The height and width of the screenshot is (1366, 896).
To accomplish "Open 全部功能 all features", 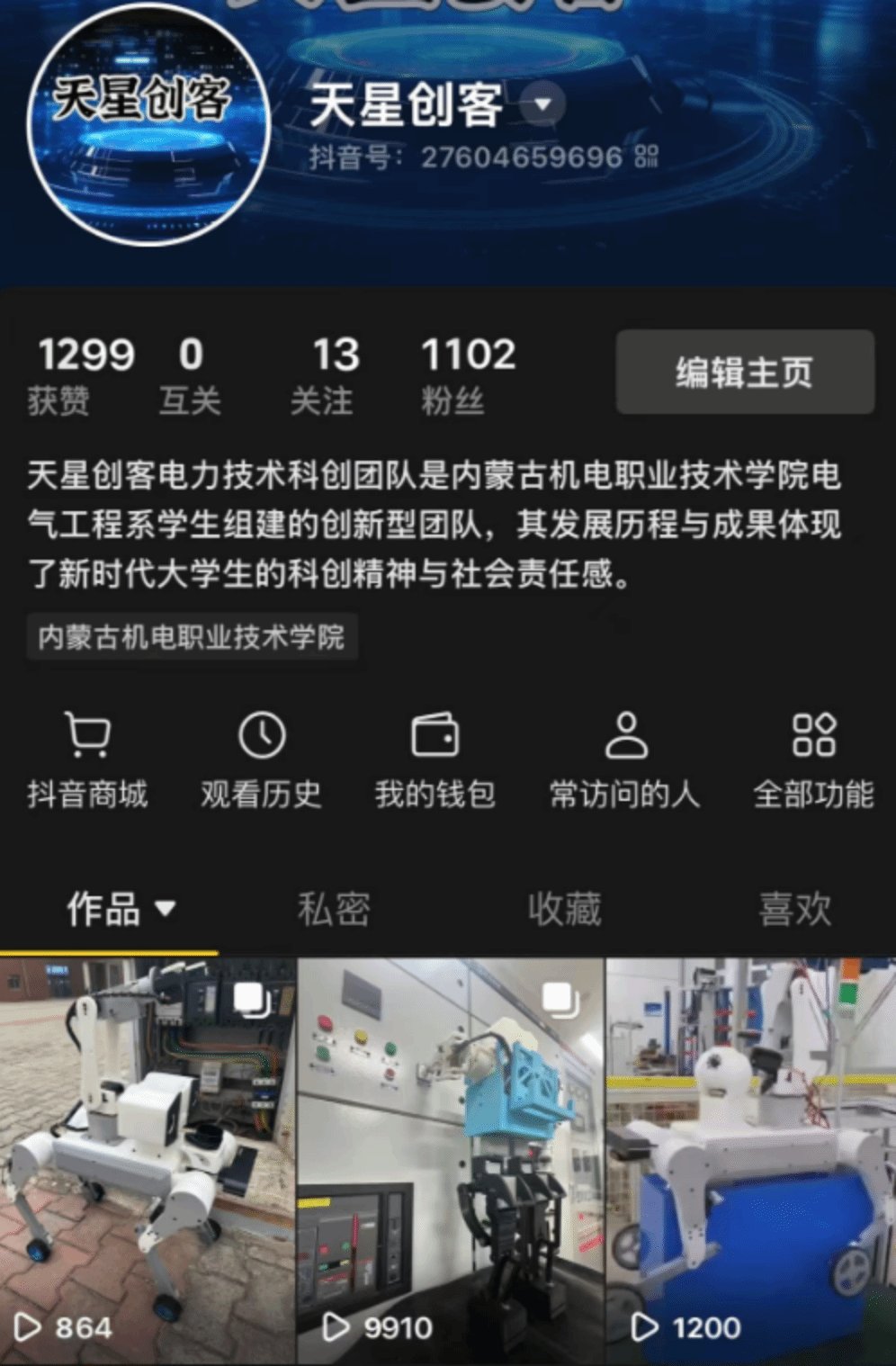I will pos(813,760).
